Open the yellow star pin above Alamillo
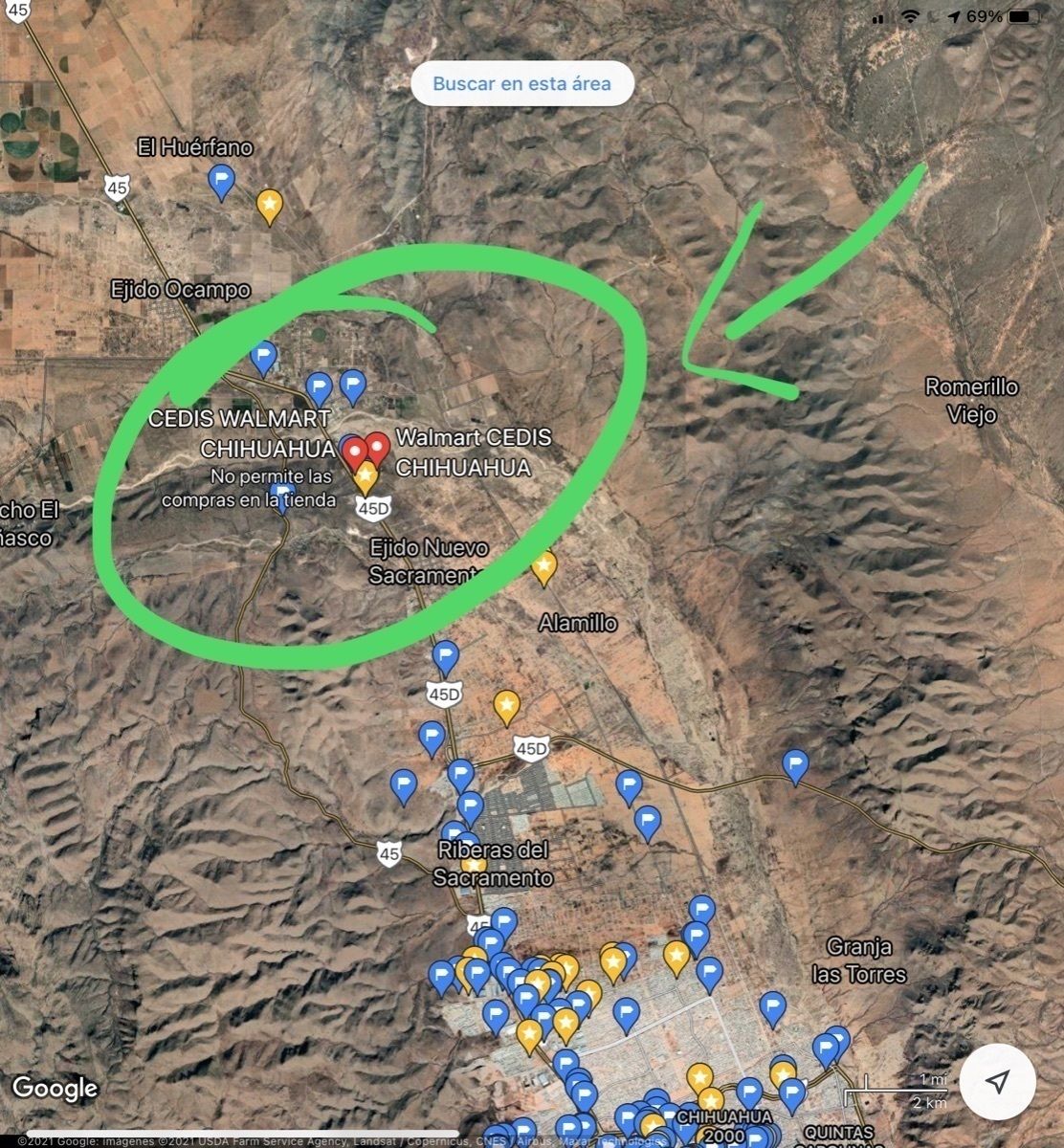This screenshot has width=1064, height=1148. (x=543, y=567)
